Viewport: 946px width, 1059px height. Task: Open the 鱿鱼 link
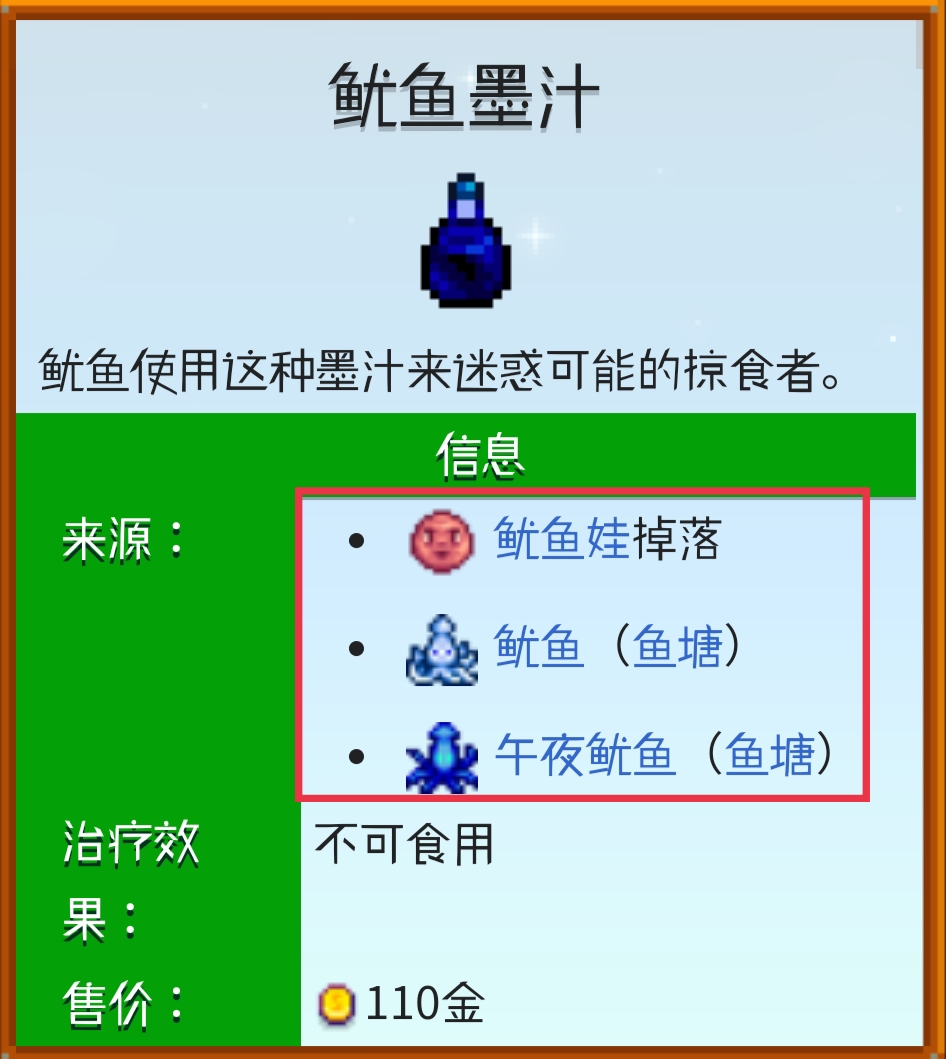tap(539, 649)
